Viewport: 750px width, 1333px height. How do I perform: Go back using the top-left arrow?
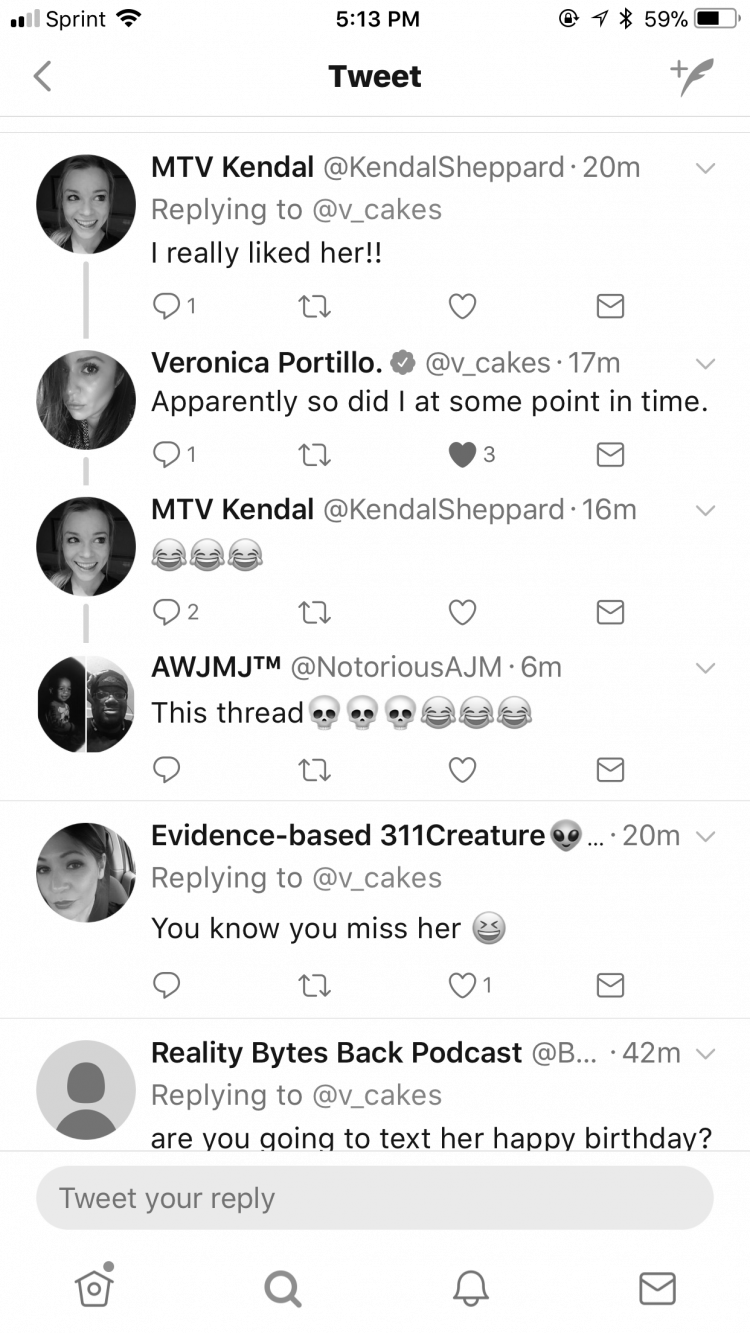42,77
